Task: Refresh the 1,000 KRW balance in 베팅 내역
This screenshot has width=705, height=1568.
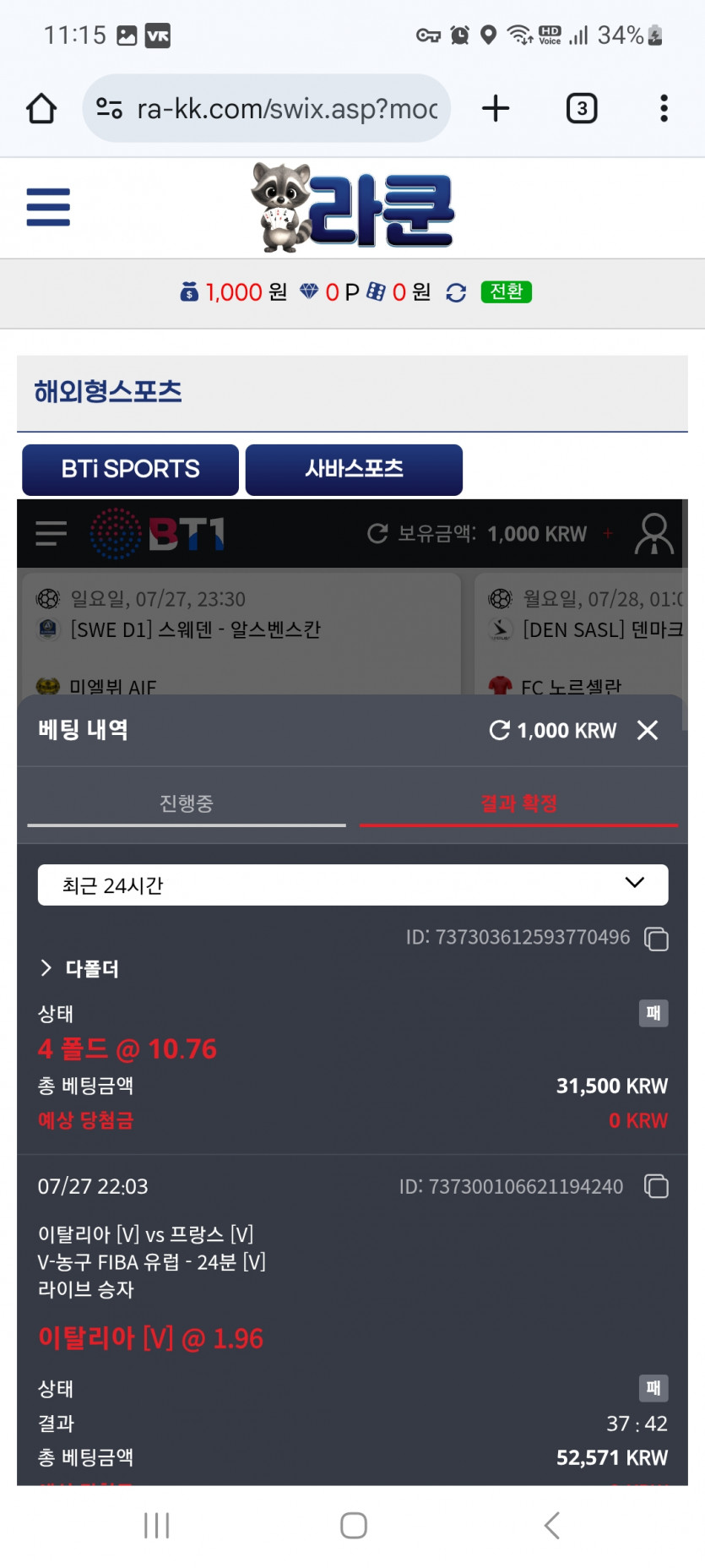Action: pyautogui.click(x=500, y=730)
